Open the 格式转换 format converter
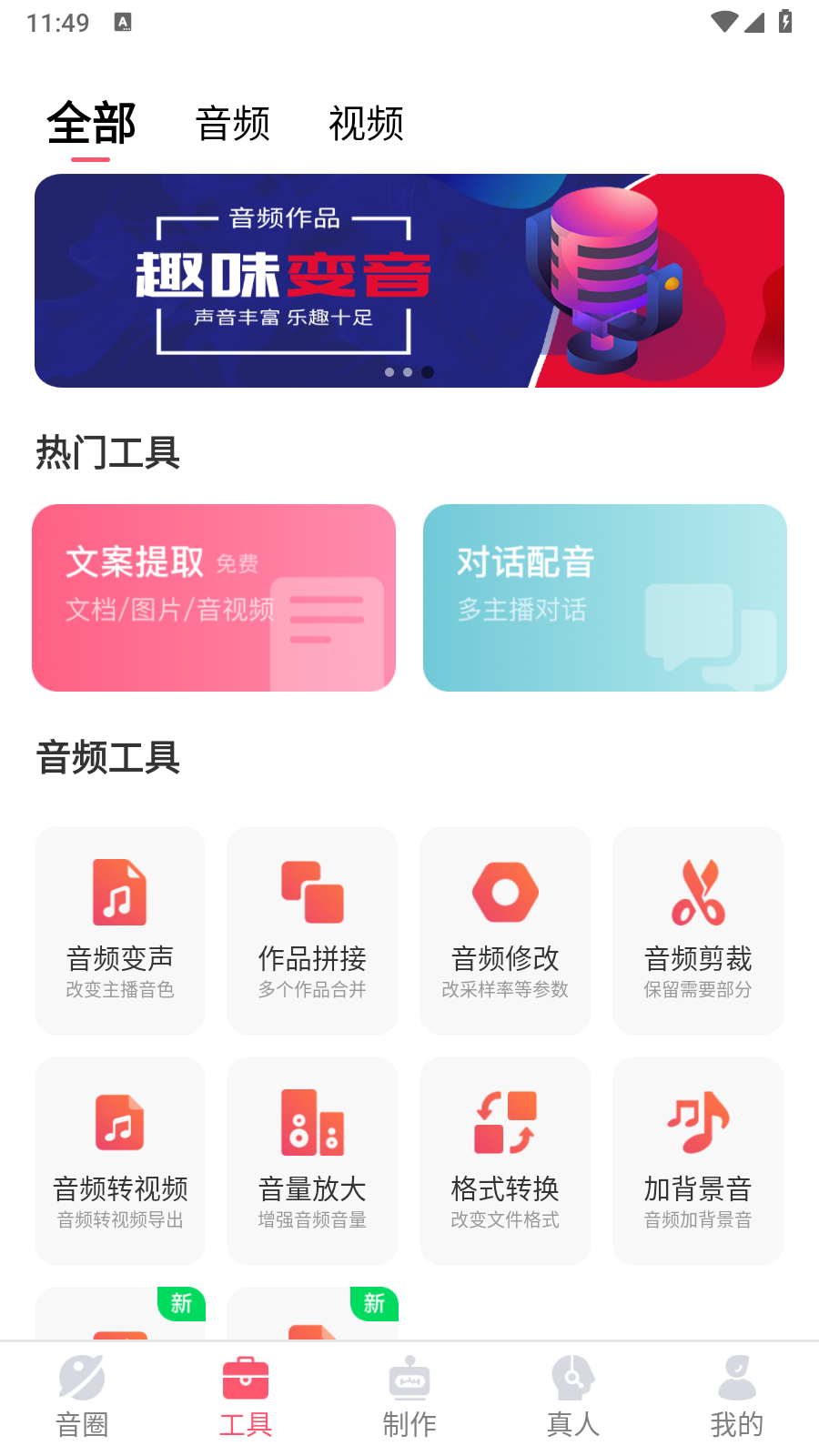 (505, 1160)
